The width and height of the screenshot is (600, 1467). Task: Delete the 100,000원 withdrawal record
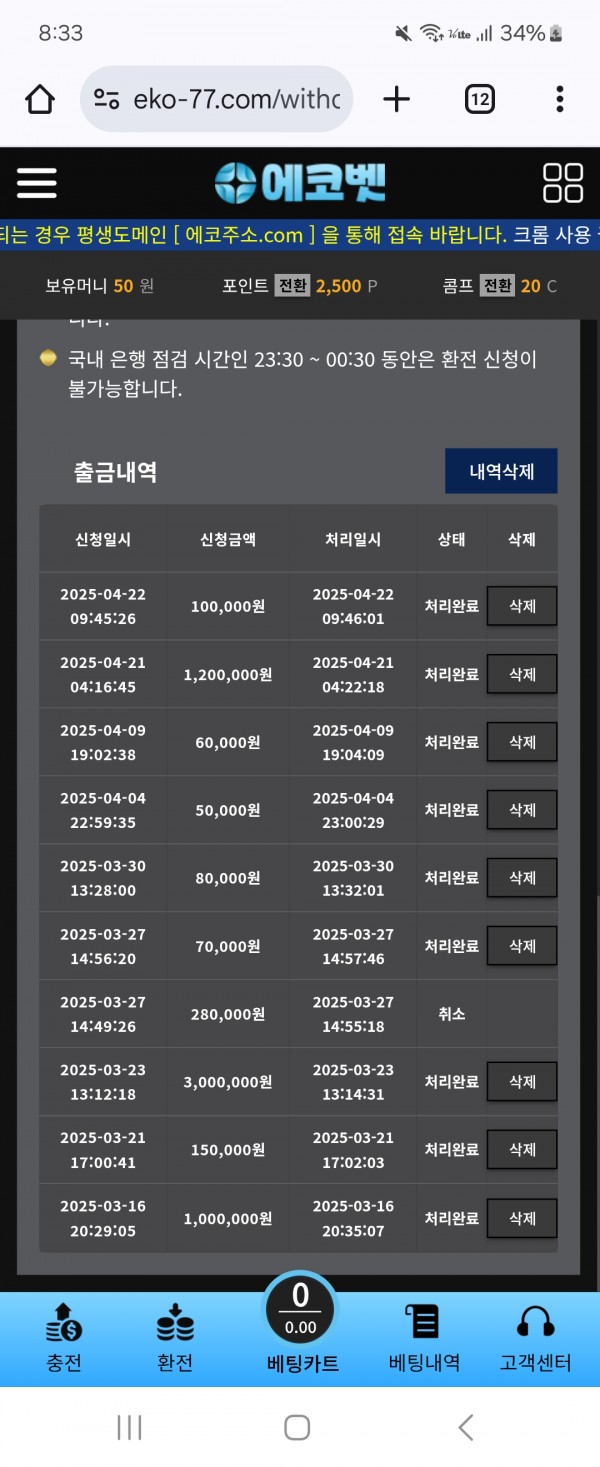pos(522,606)
